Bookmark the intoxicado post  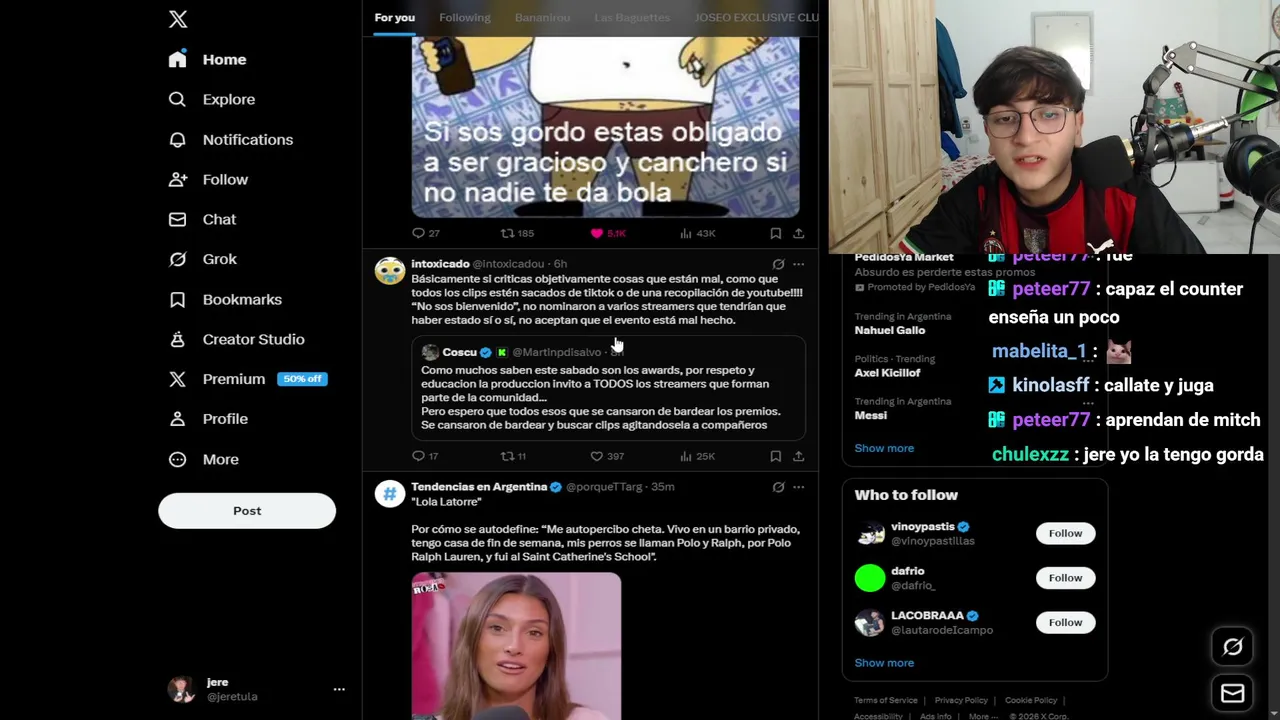tap(775, 456)
